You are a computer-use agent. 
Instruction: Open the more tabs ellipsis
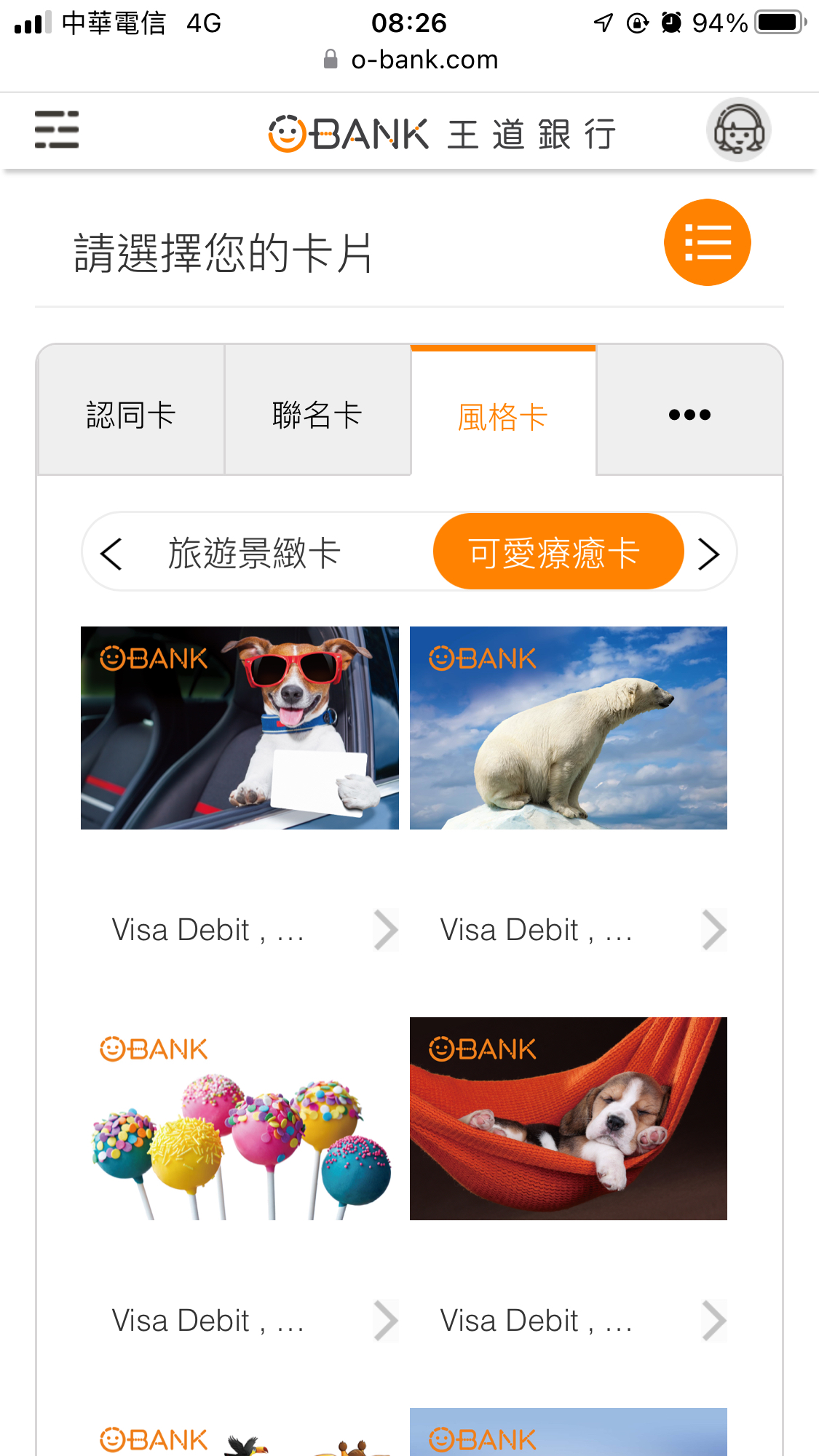[689, 415]
